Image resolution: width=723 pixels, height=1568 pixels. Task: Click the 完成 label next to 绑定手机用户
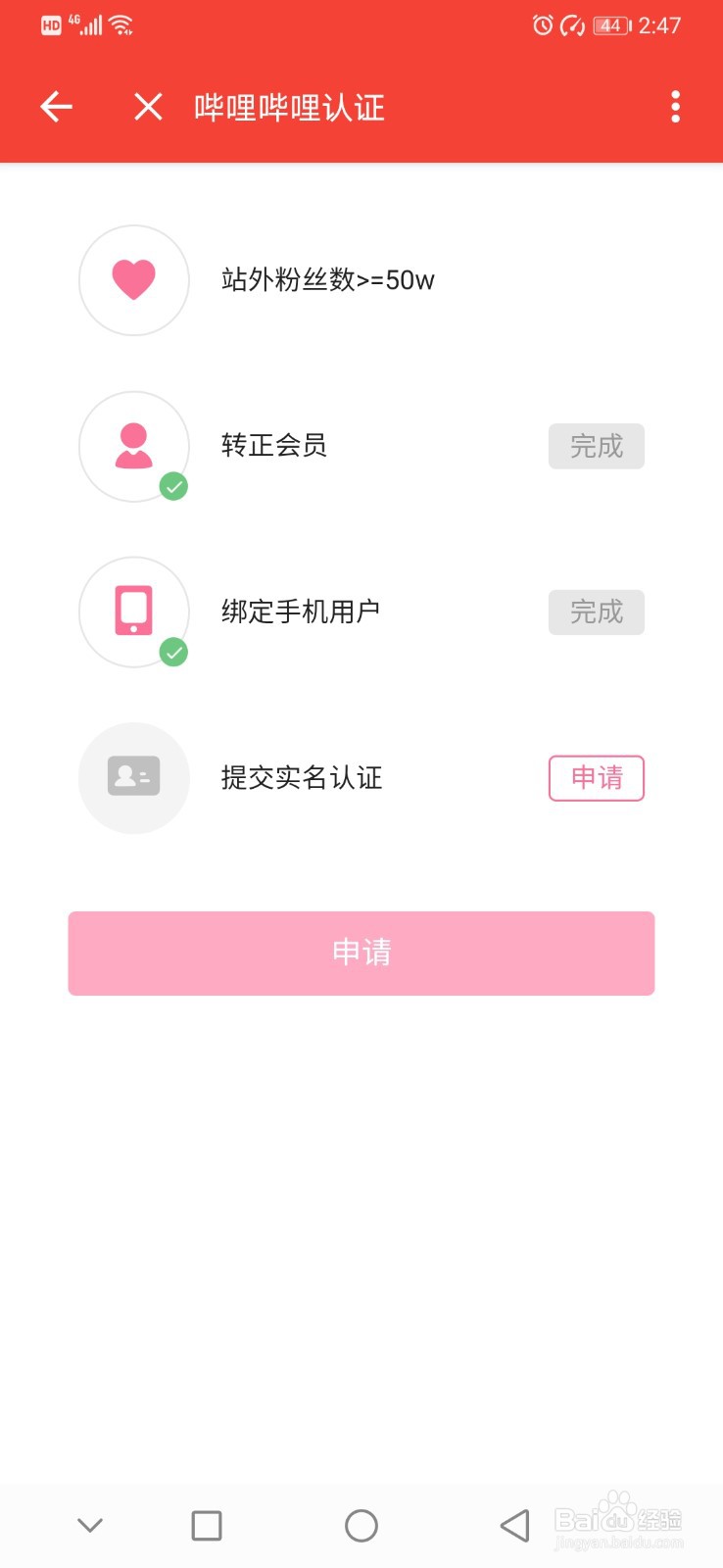596,612
